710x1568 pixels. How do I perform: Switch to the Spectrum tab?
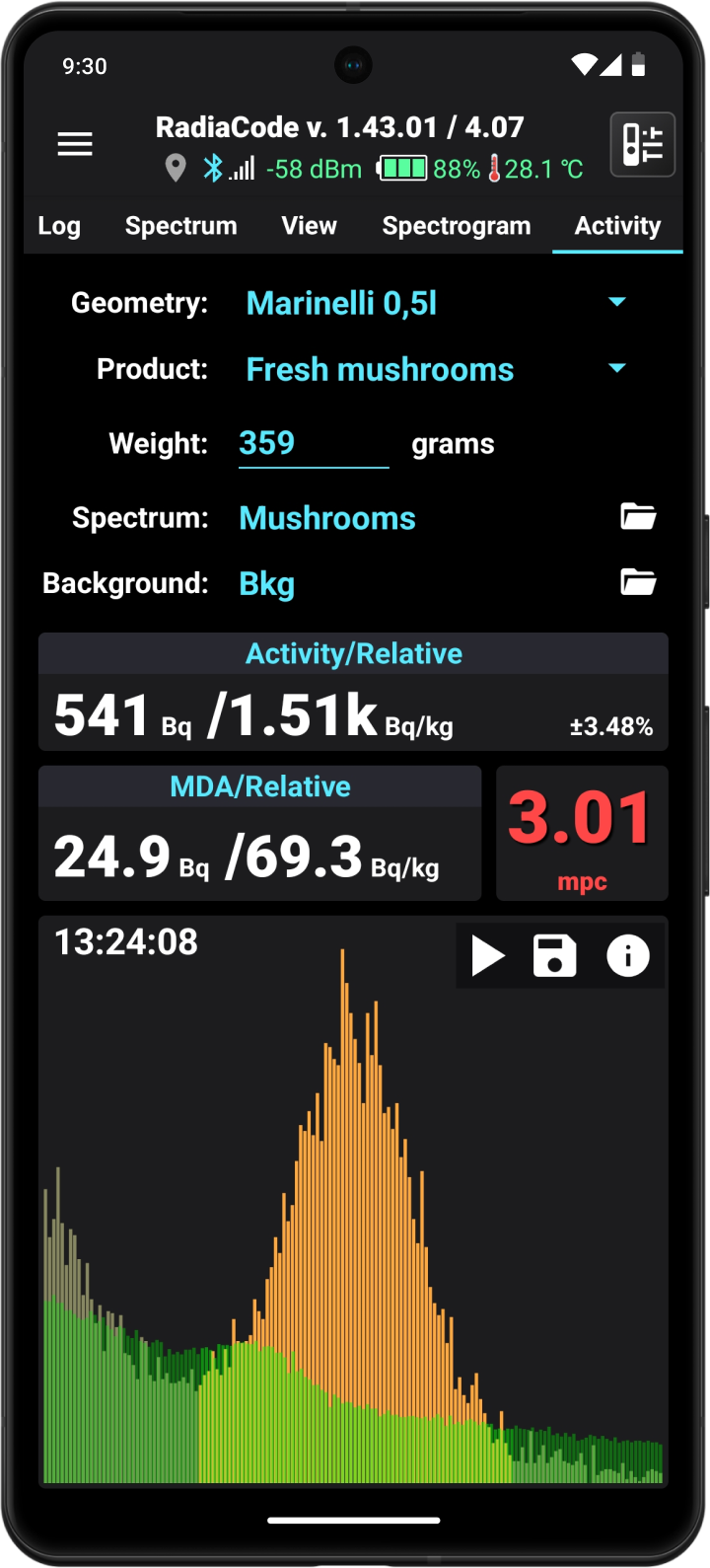tap(181, 226)
